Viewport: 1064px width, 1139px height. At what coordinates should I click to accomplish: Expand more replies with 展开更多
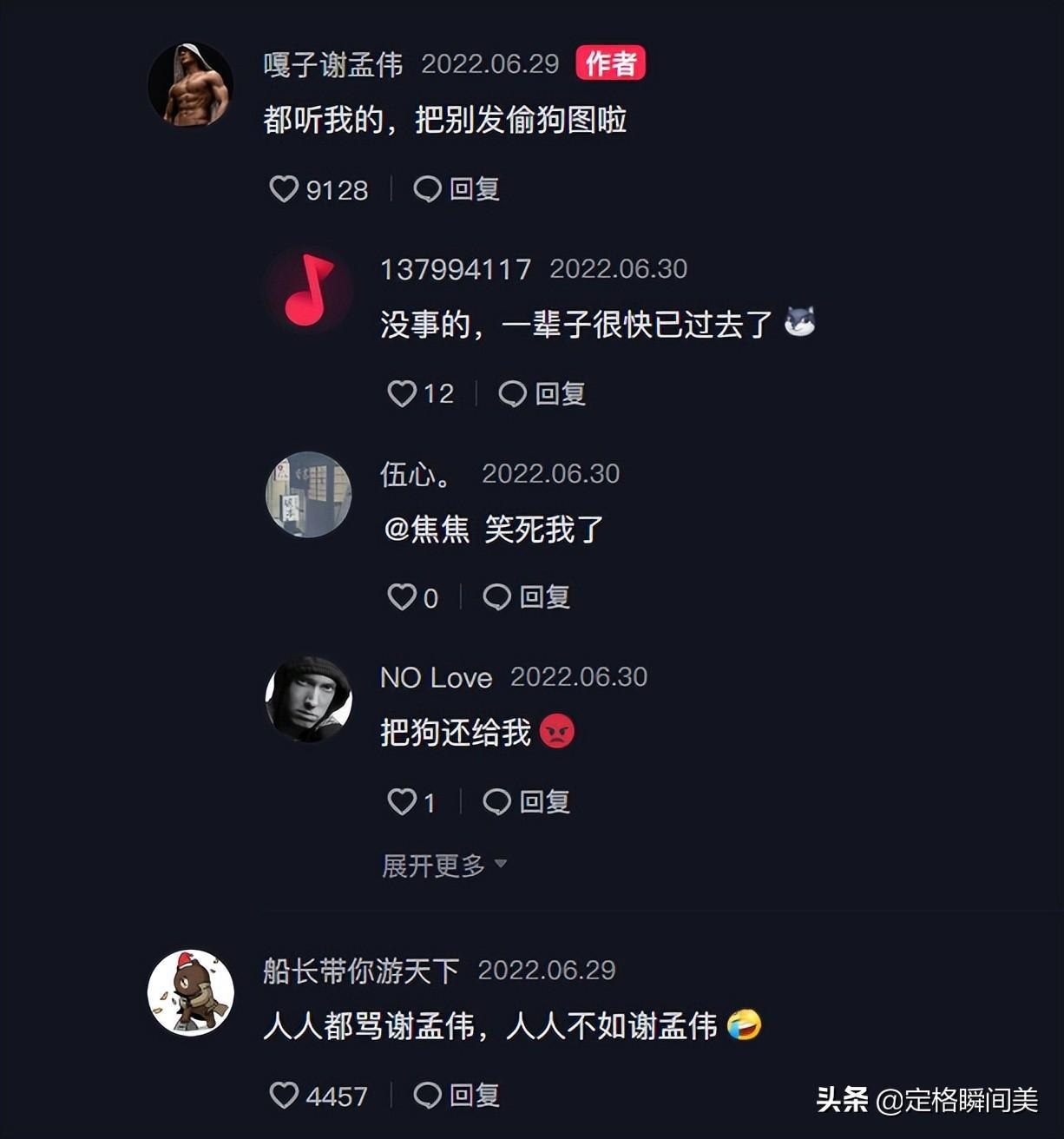pyautogui.click(x=443, y=865)
